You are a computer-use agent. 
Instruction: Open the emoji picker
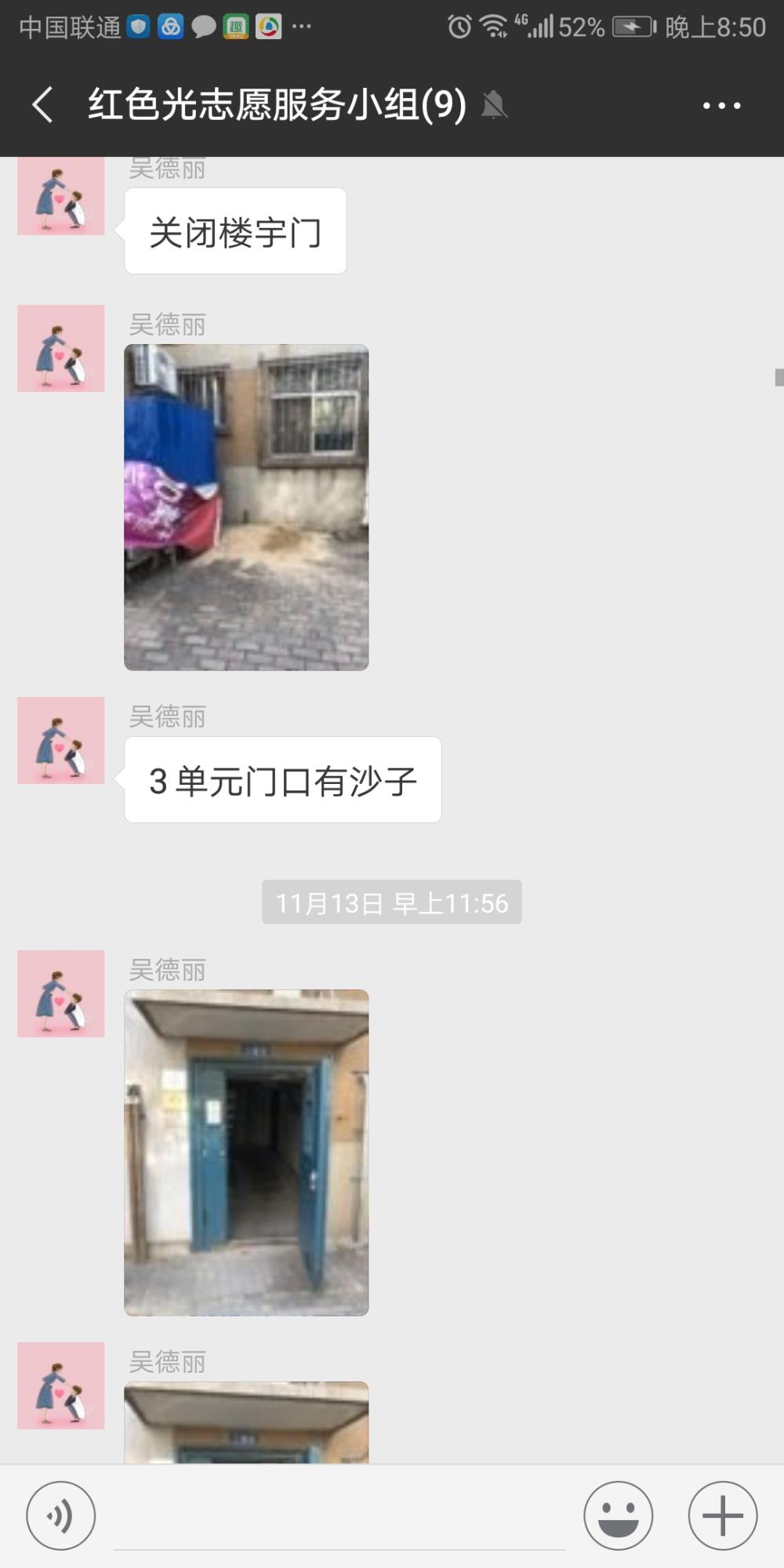(618, 1515)
